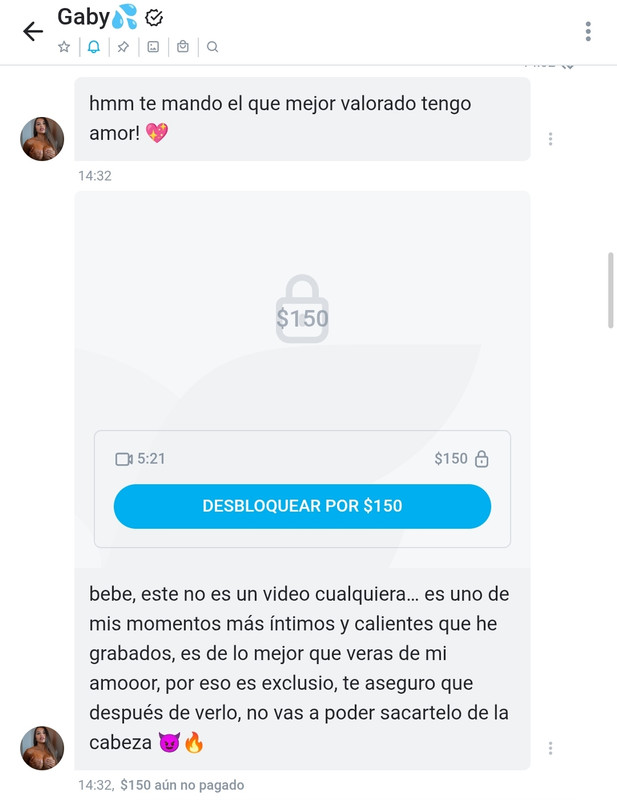Open the overflow menu in the header

(x=588, y=32)
